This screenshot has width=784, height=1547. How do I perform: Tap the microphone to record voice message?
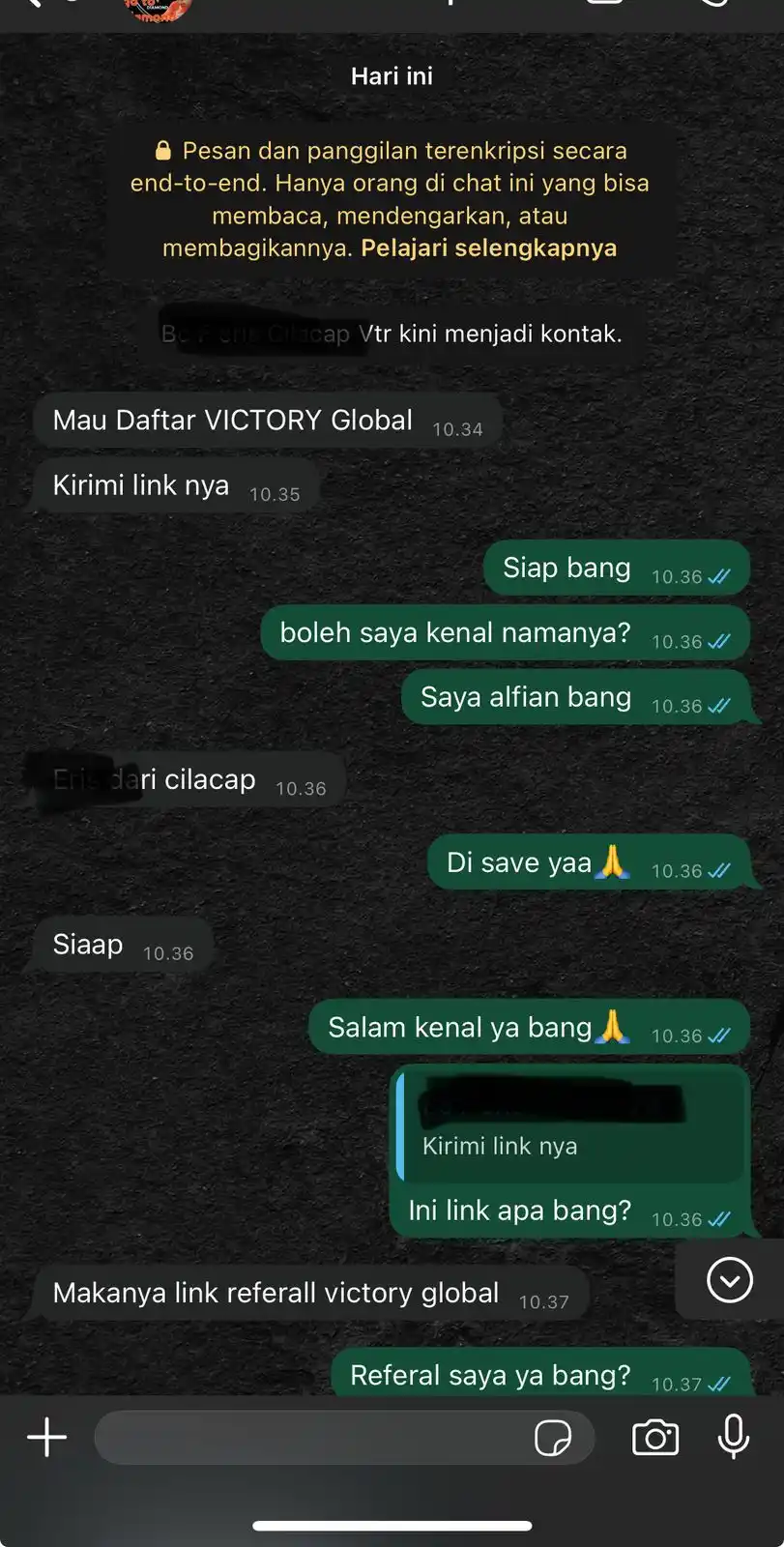pos(734,1436)
